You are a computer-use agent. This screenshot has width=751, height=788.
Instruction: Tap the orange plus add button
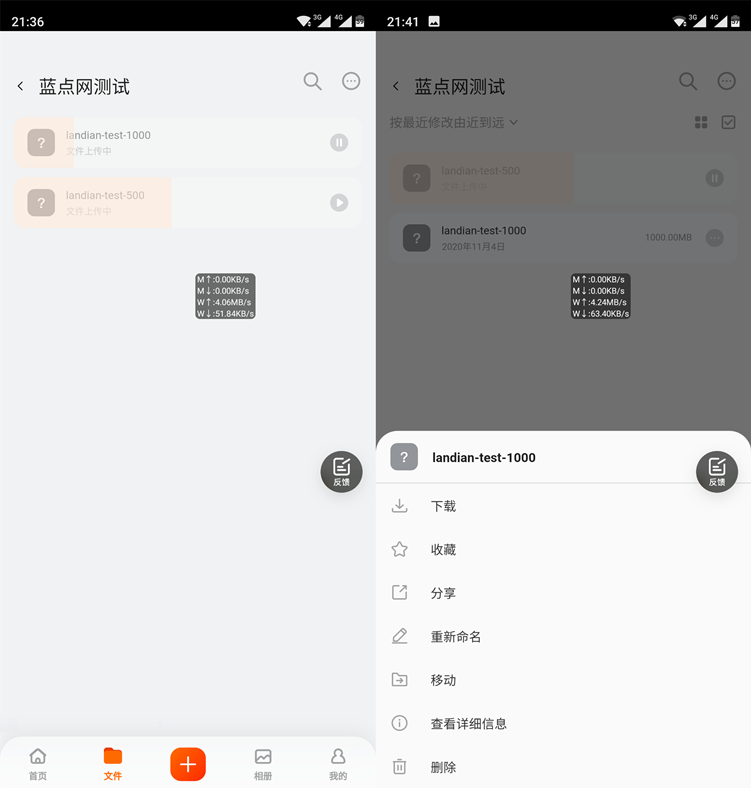[188, 765]
